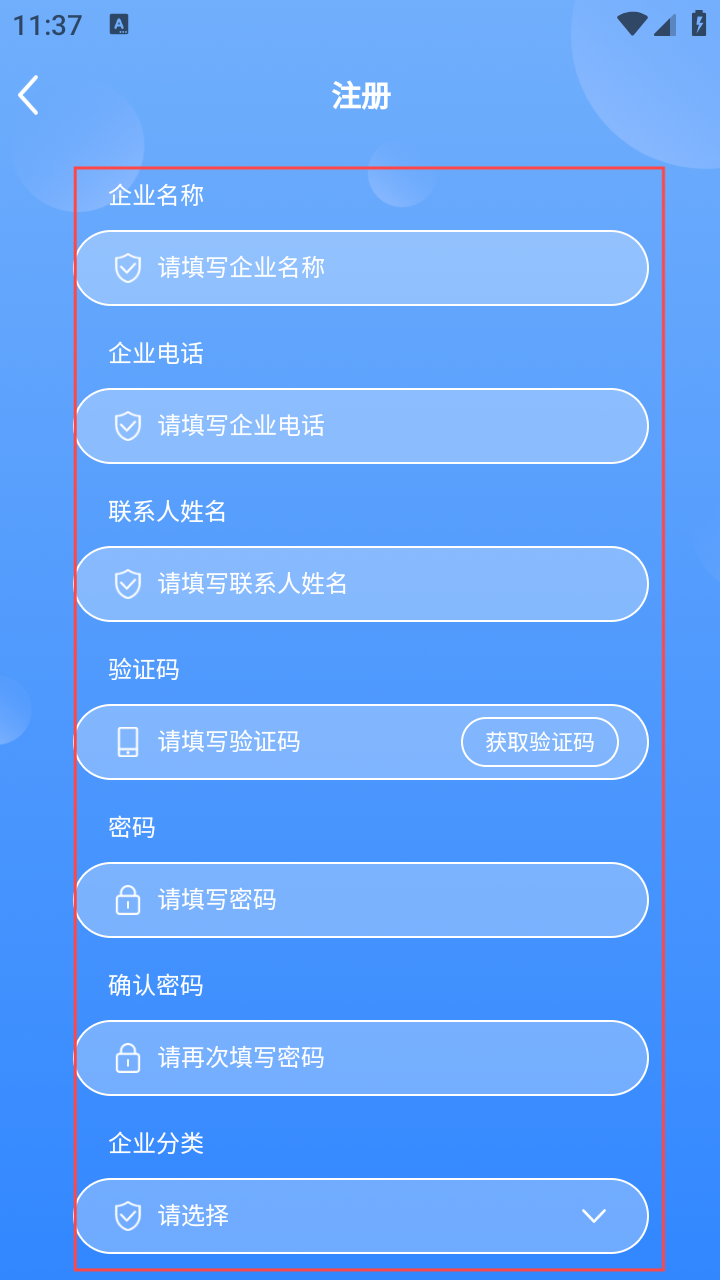Focus the 请填写企业电话 field
720x1280 pixels.
(362, 426)
